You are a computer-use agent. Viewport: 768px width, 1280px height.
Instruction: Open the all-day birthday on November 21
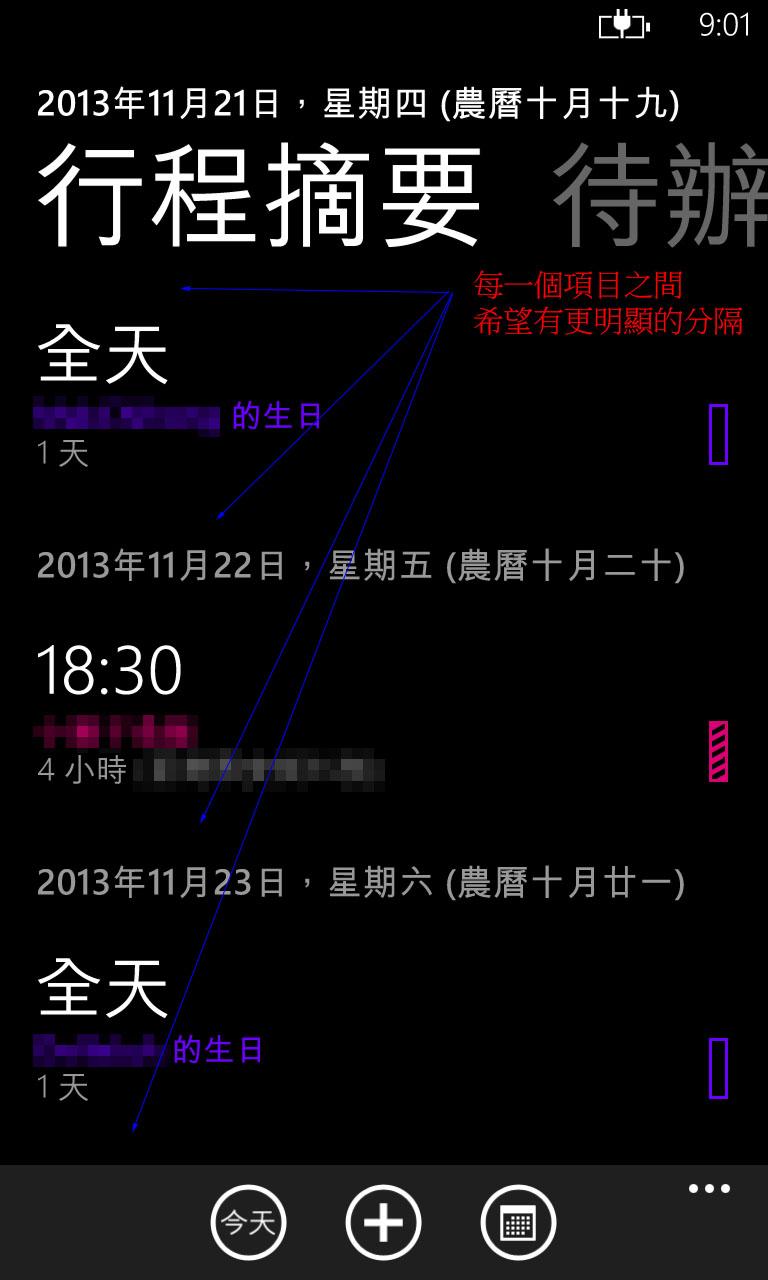180,400
